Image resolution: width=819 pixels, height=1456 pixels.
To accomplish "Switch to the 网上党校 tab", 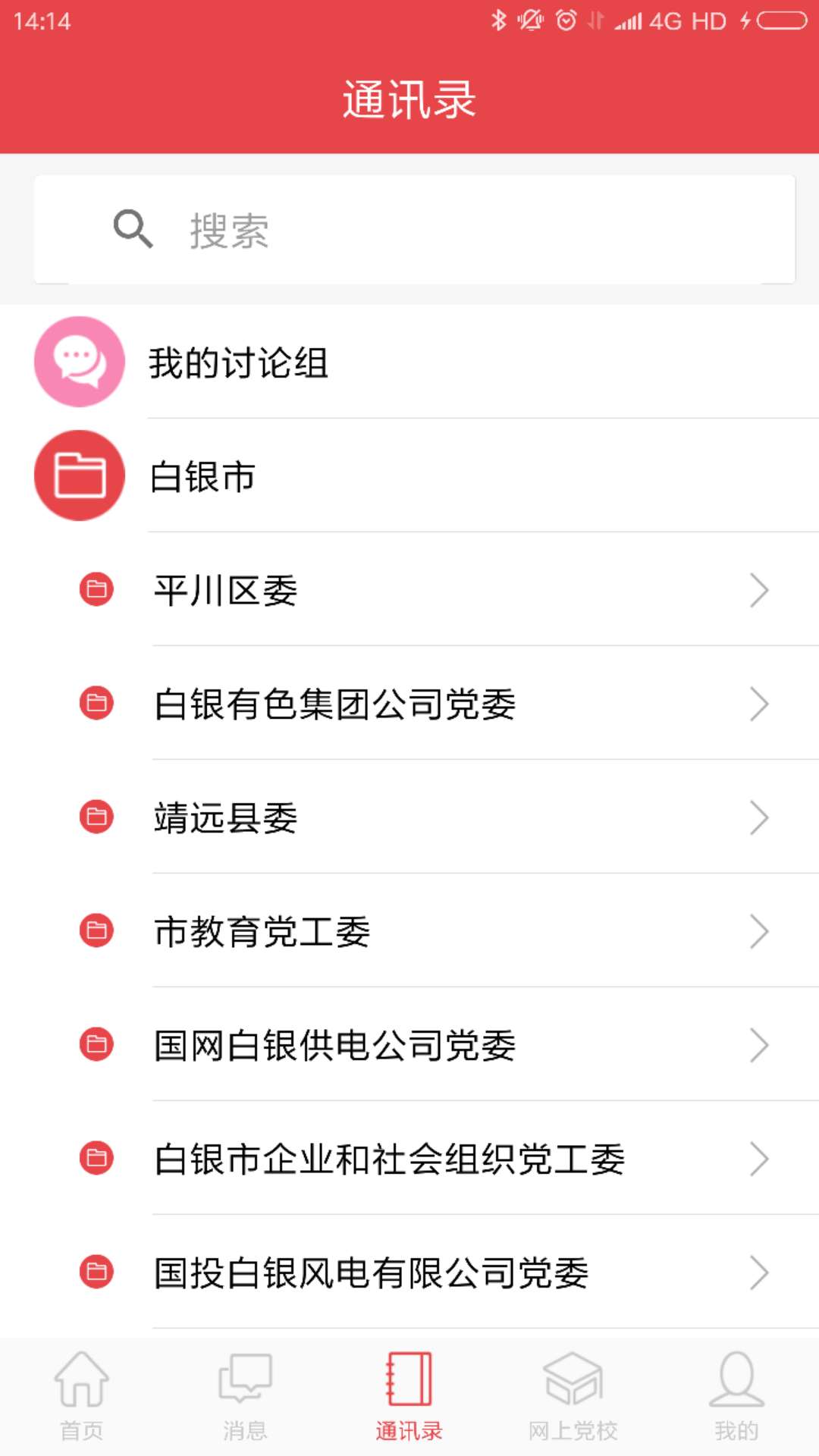I will [573, 1397].
